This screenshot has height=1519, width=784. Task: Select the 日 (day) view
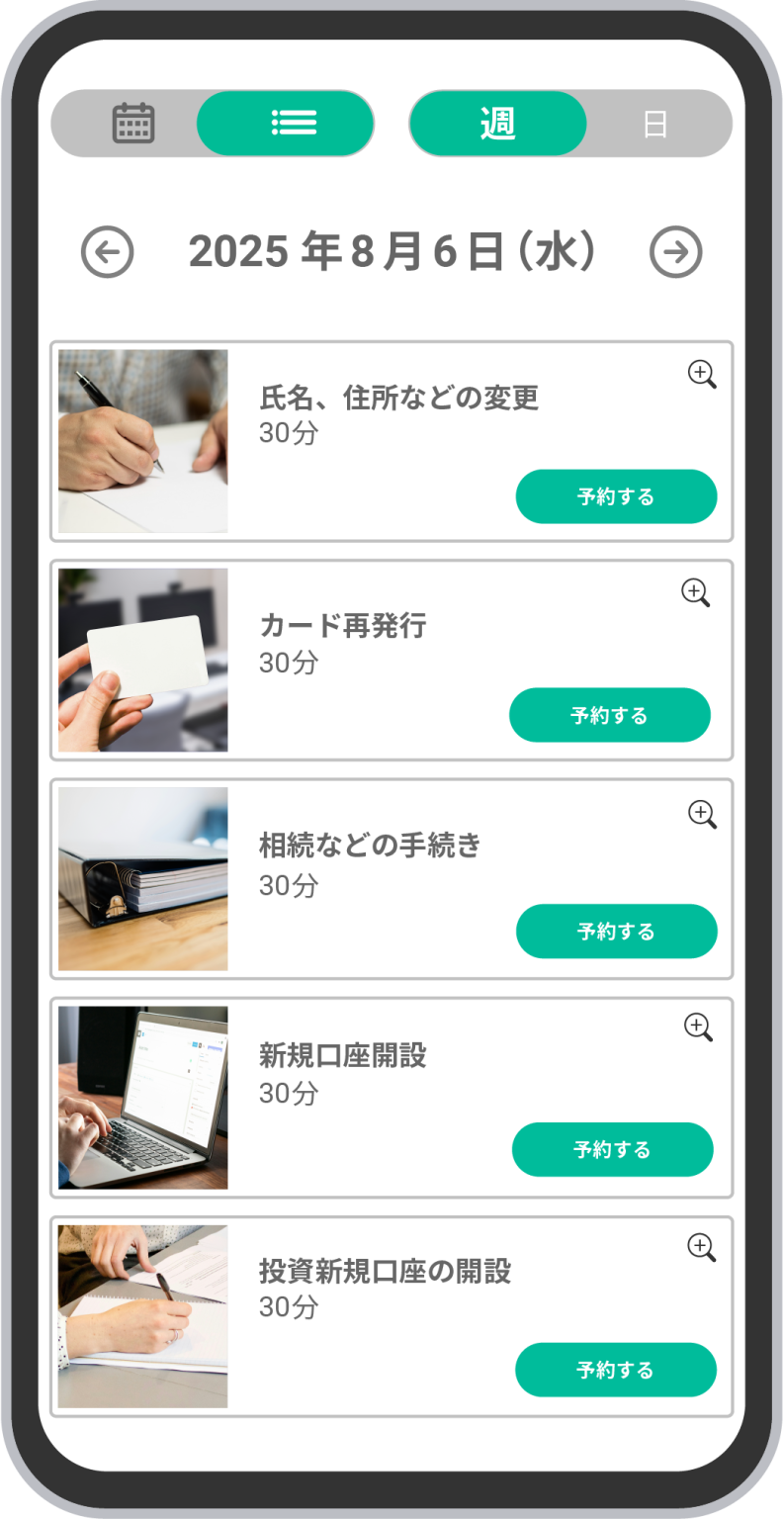pos(654,124)
